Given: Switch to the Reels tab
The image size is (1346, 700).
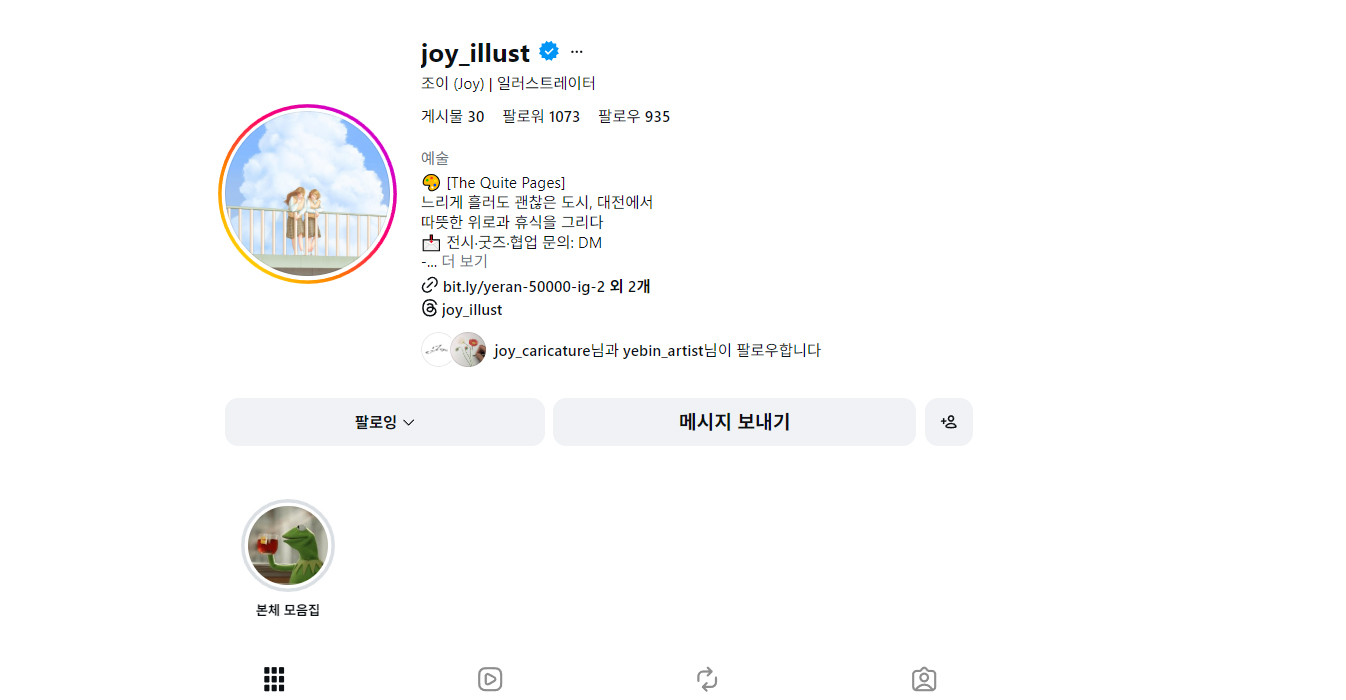Looking at the screenshot, I should 490,679.
